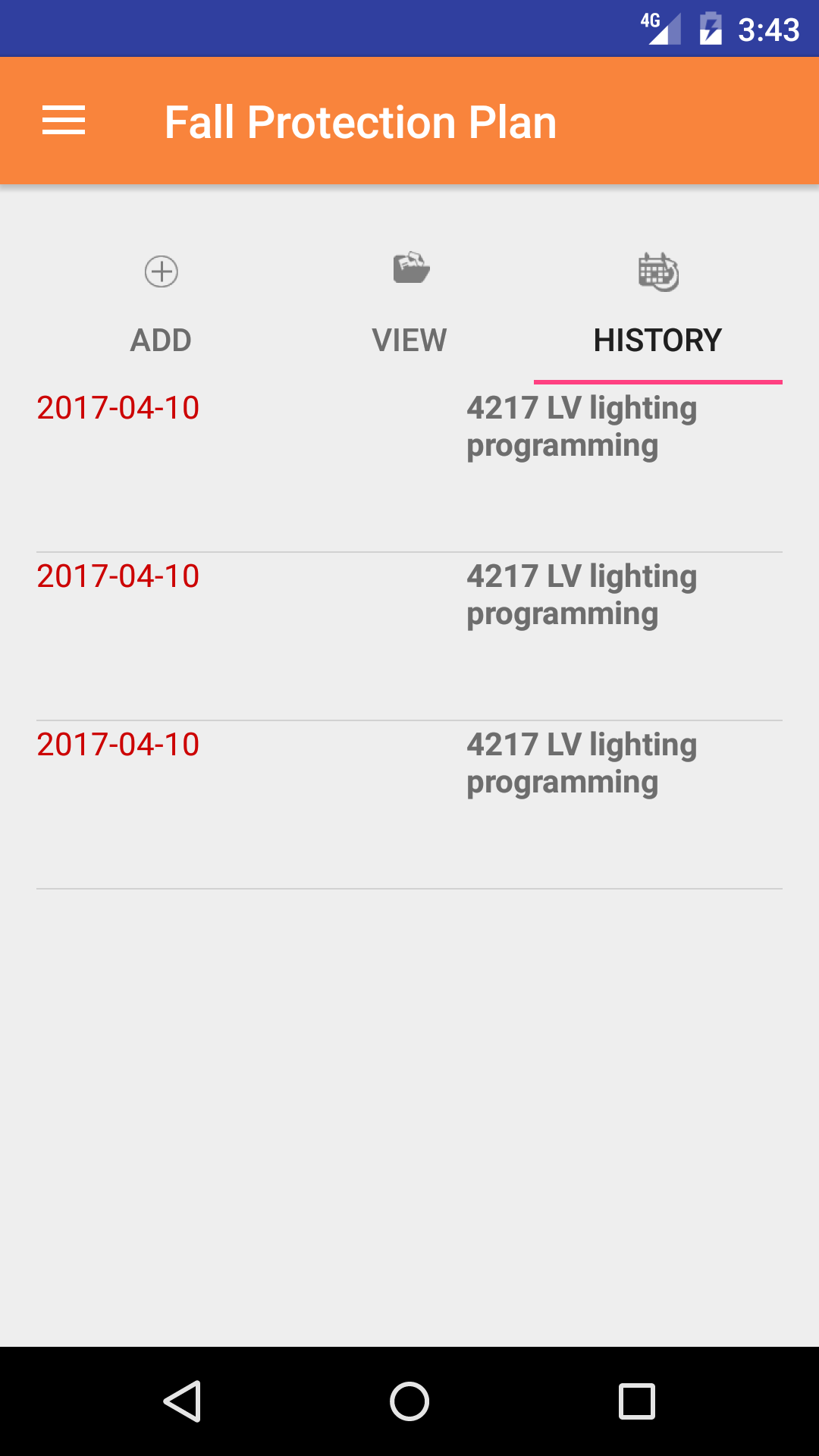819x1456 pixels.
Task: Tap the system home button
Action: coord(409,1401)
